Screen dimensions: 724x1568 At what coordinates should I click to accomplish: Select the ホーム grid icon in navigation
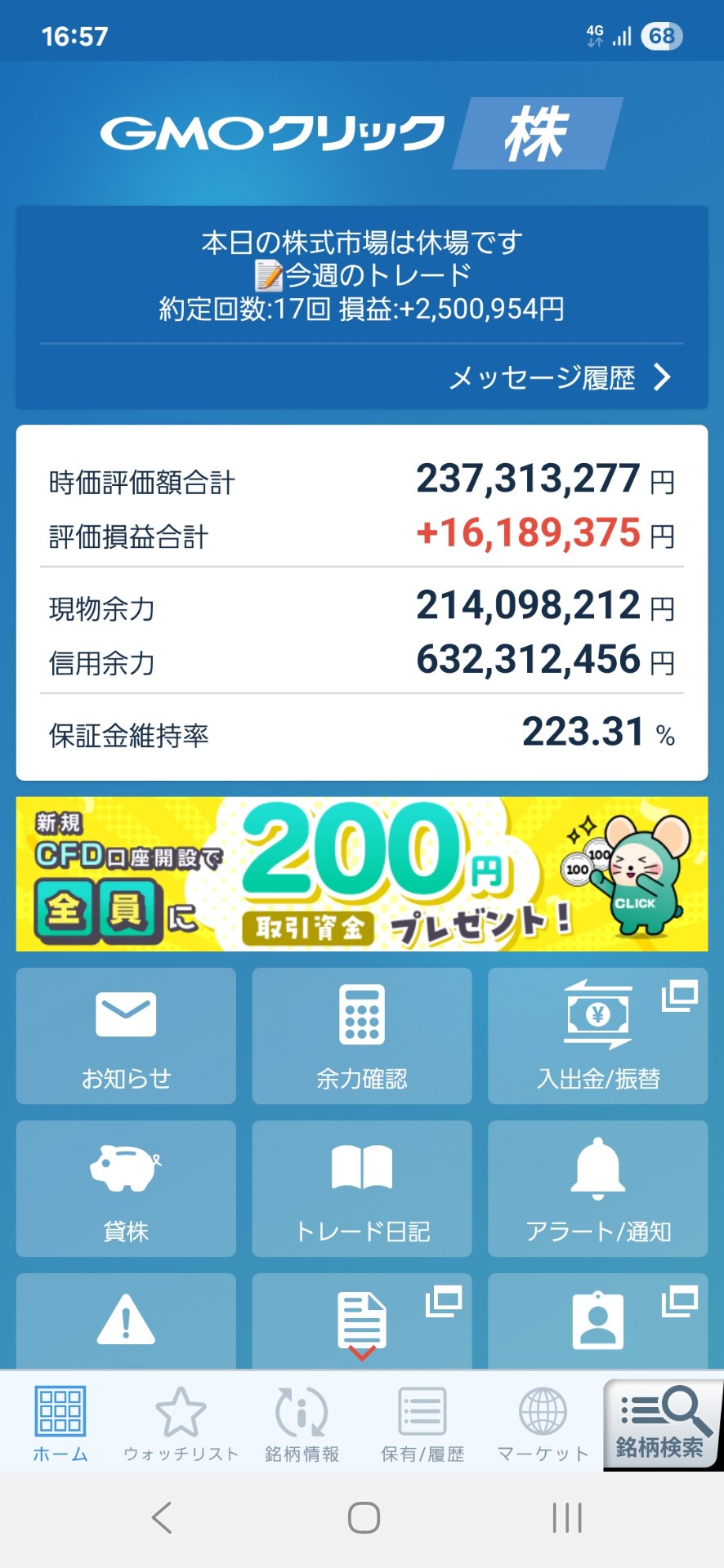point(61,1421)
